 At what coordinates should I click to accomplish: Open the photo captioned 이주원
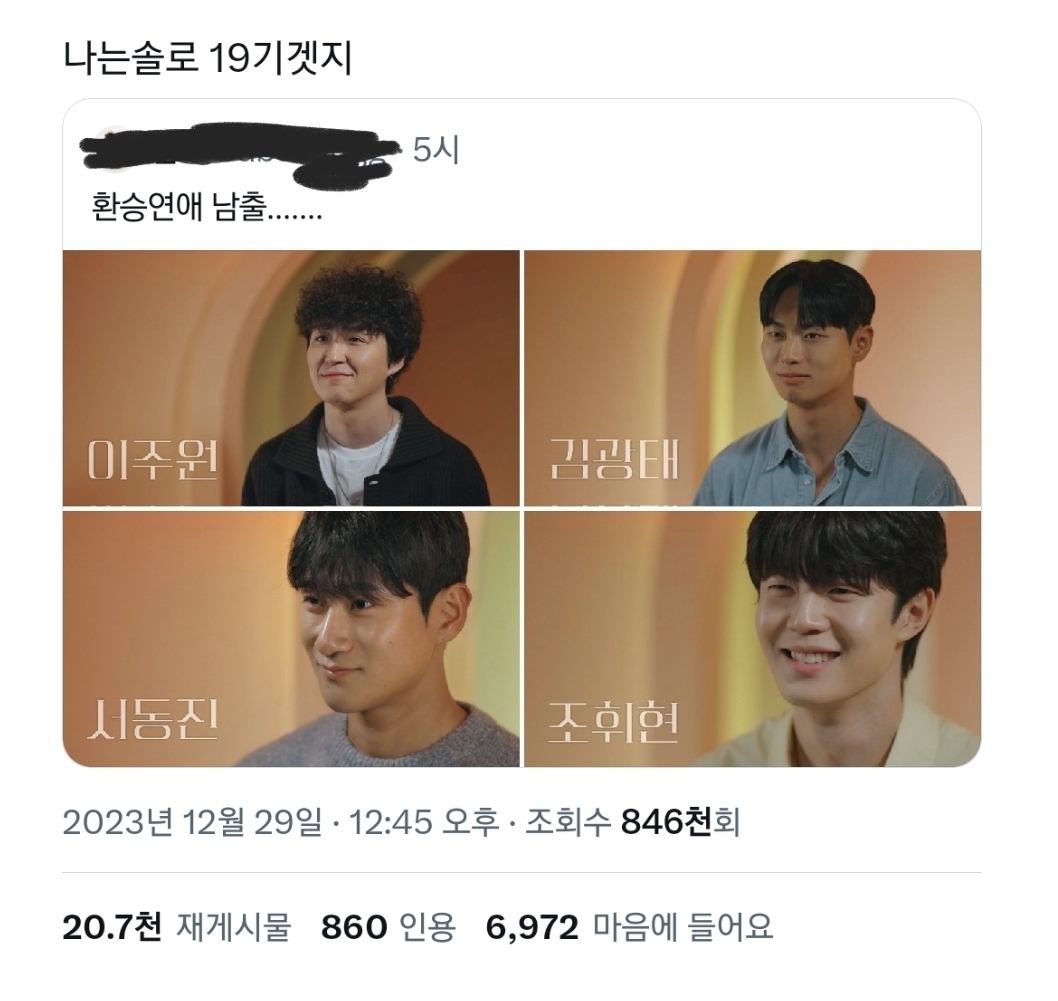pyautogui.click(x=291, y=378)
